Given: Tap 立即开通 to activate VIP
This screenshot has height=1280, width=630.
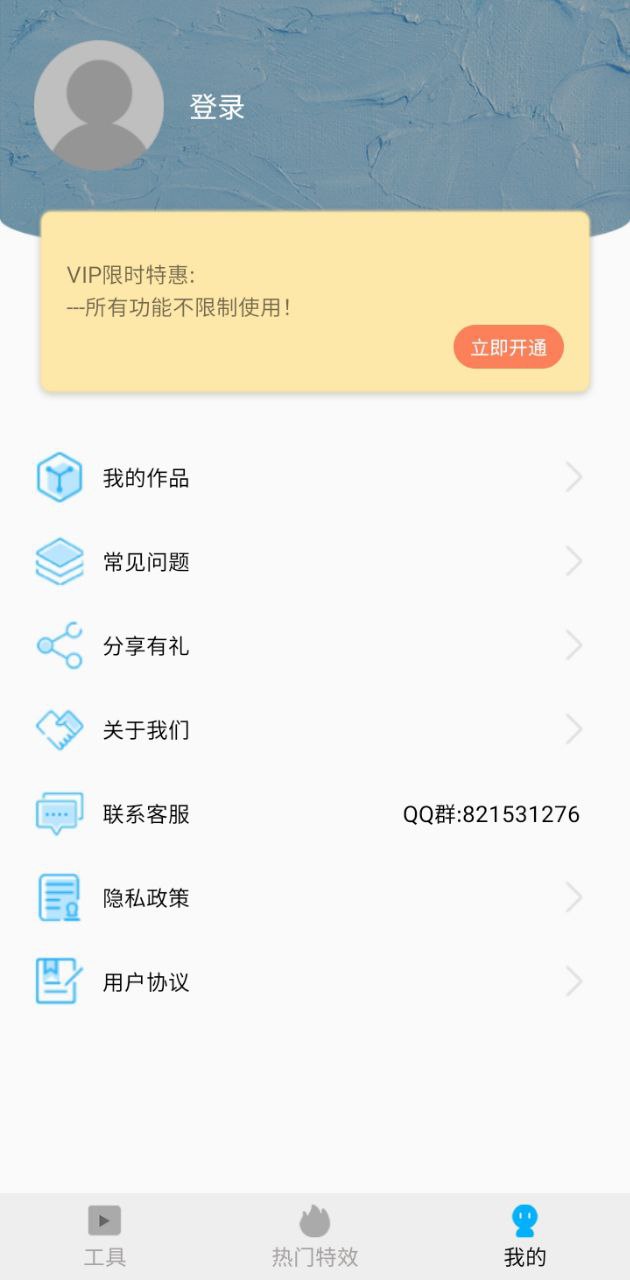Looking at the screenshot, I should coord(509,347).
